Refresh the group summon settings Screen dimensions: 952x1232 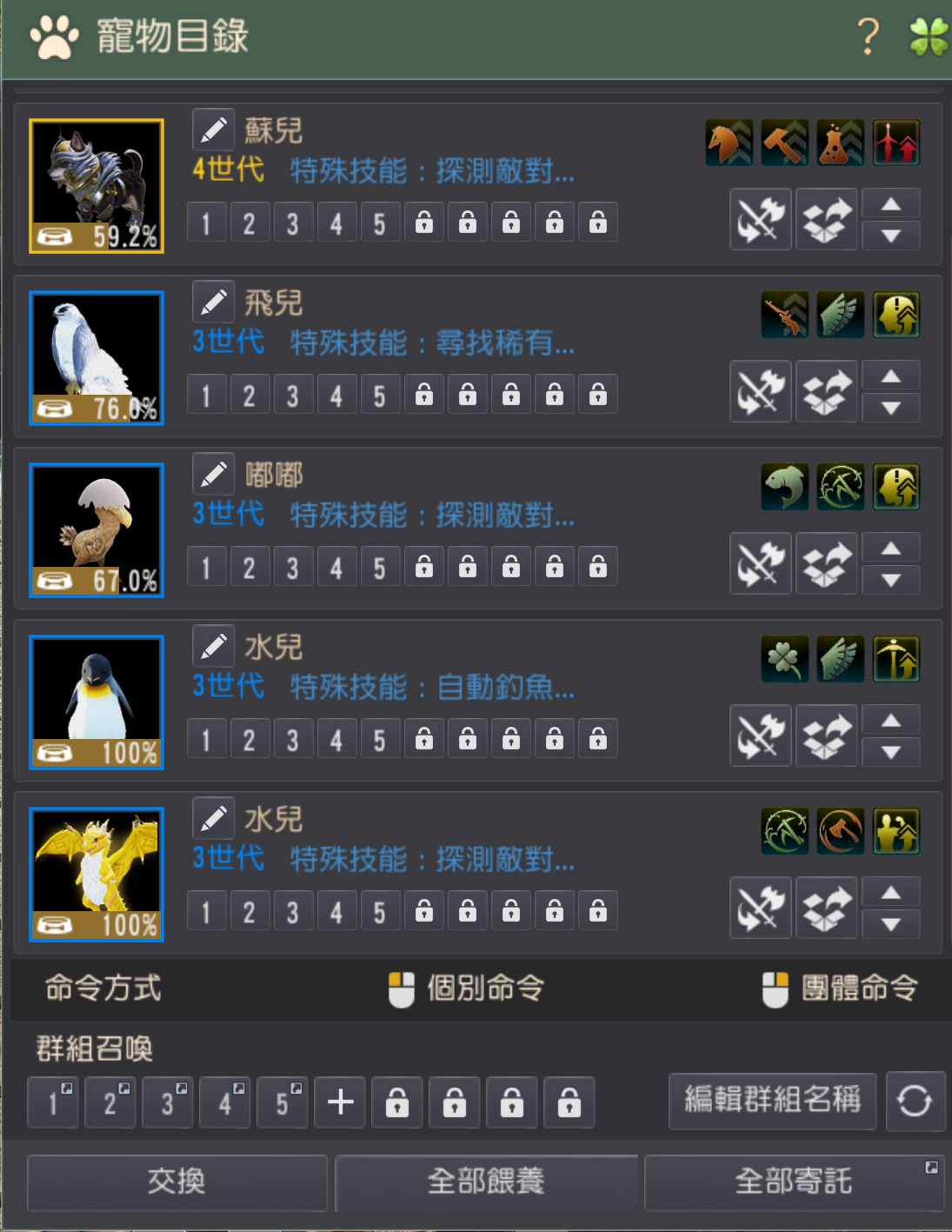pos(915,1101)
